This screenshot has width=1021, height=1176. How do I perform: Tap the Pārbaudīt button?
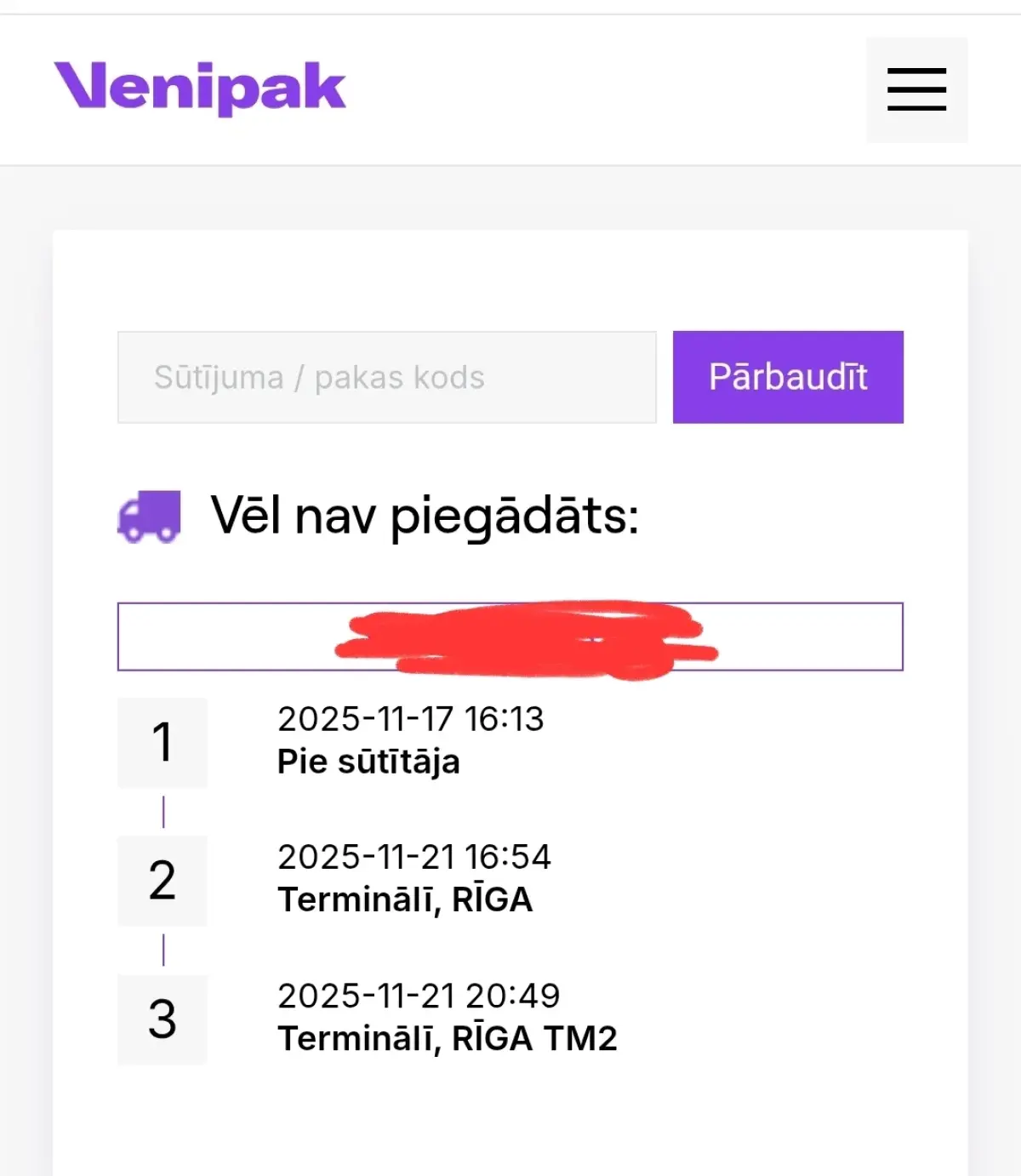tap(788, 377)
